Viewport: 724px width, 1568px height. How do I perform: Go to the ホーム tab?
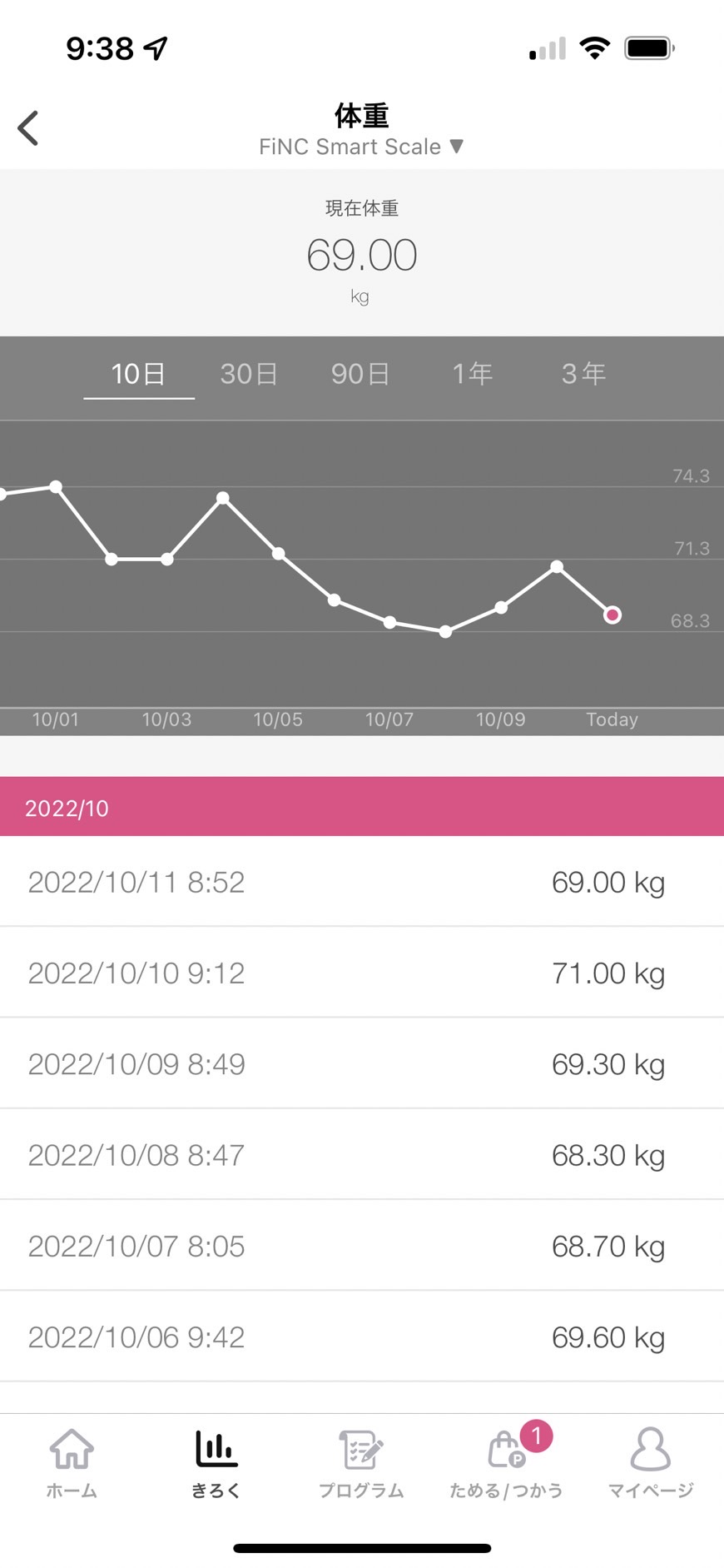click(x=72, y=1463)
